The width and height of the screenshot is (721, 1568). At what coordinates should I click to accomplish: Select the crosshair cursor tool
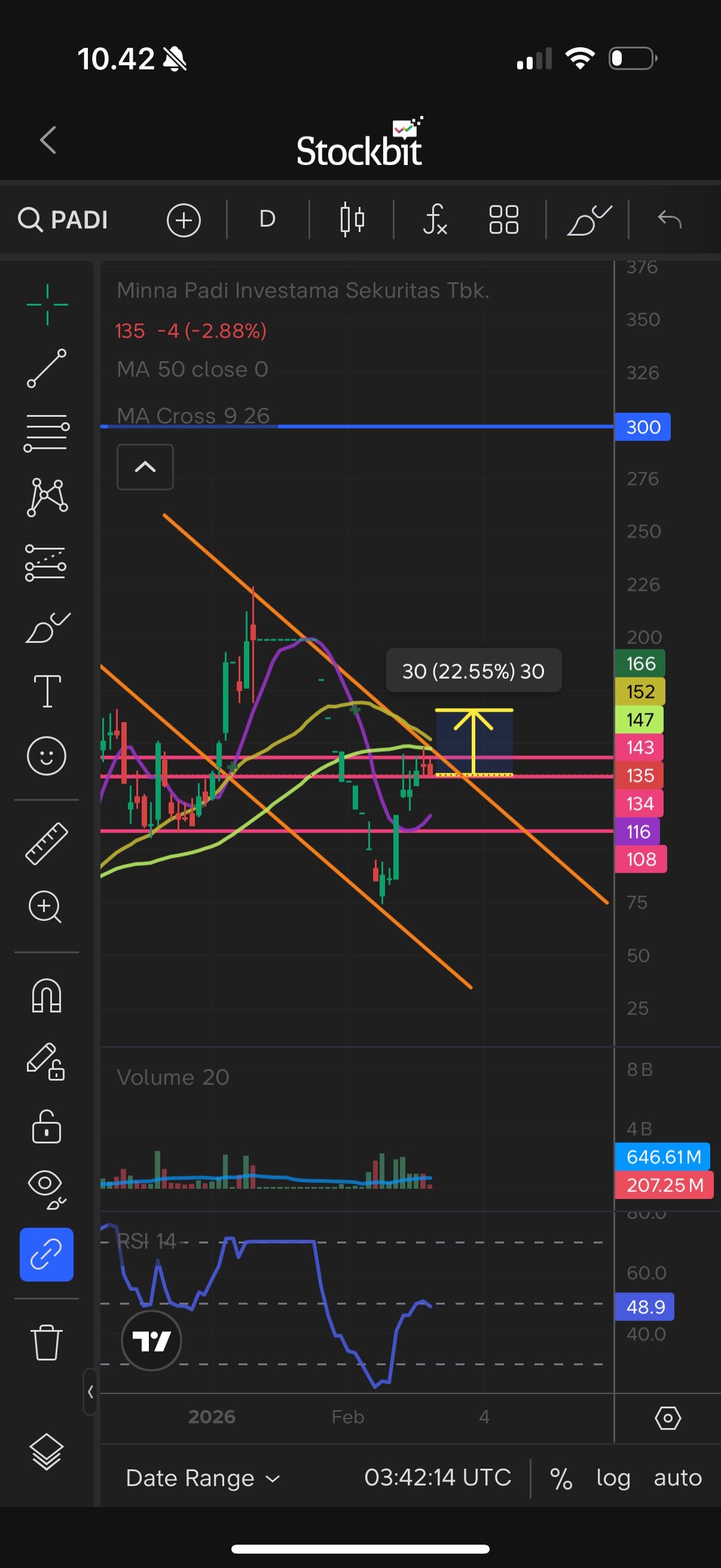pos(47,304)
